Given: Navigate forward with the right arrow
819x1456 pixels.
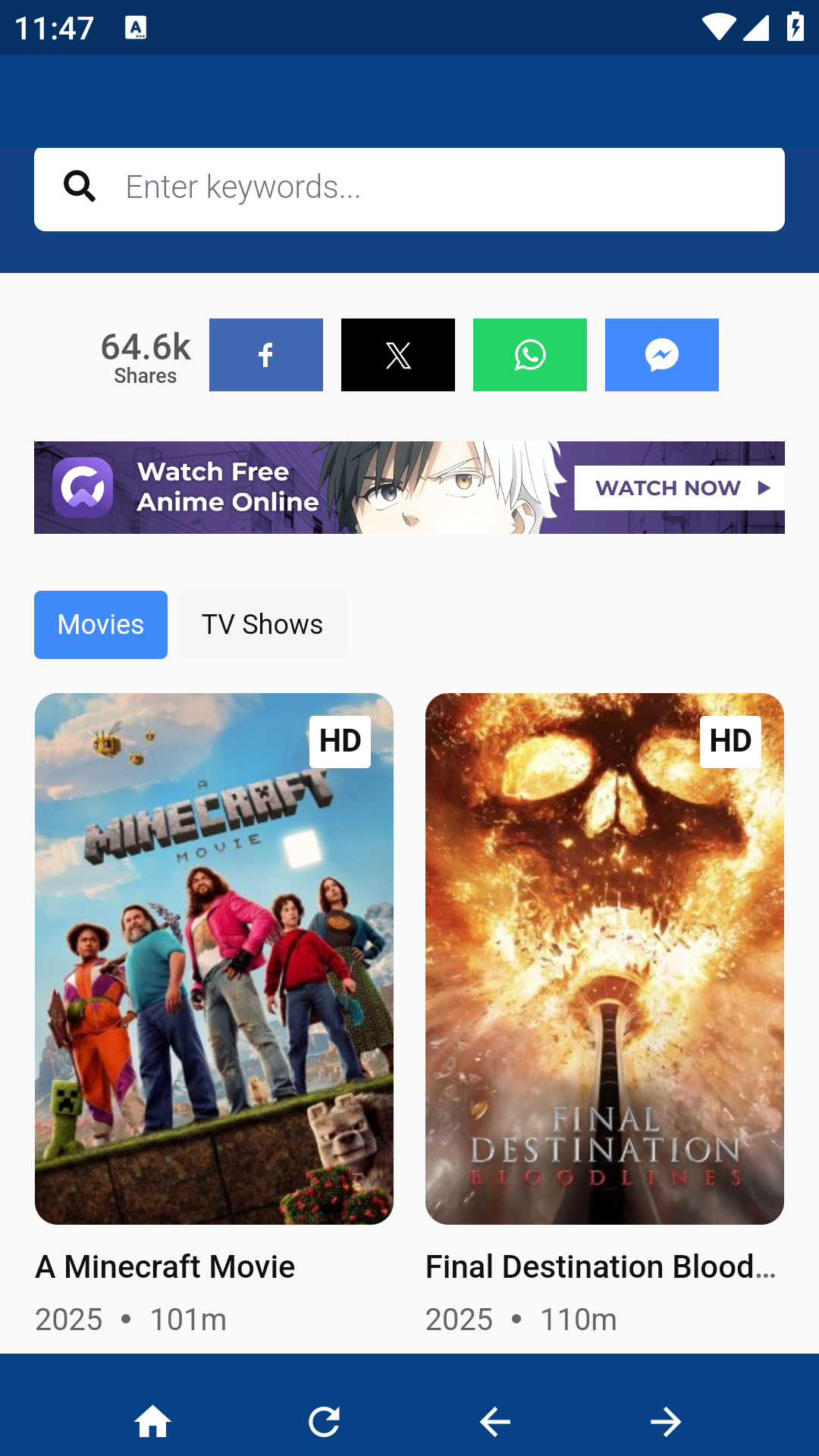Looking at the screenshot, I should (x=666, y=1422).
